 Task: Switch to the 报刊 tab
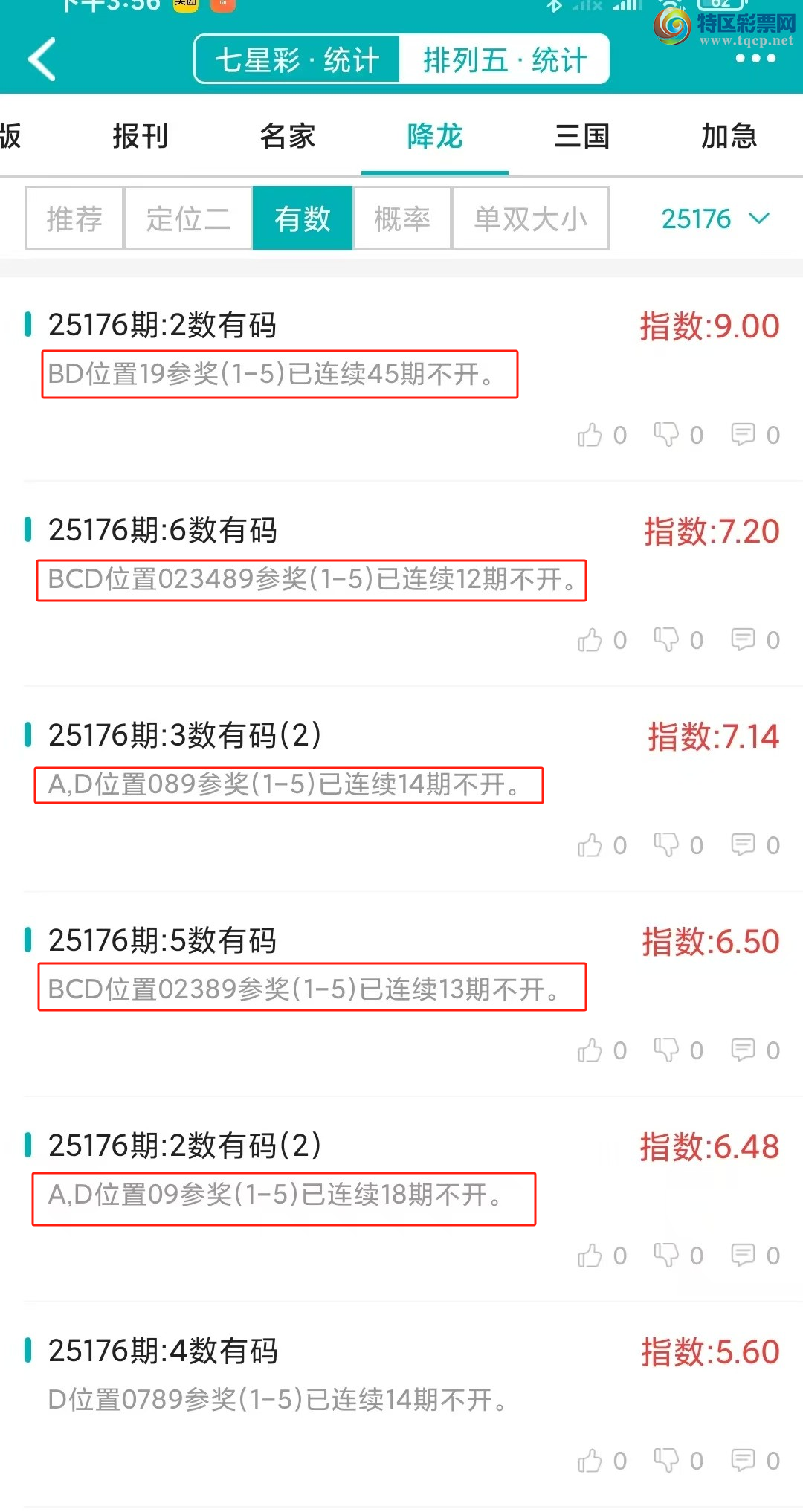click(141, 136)
